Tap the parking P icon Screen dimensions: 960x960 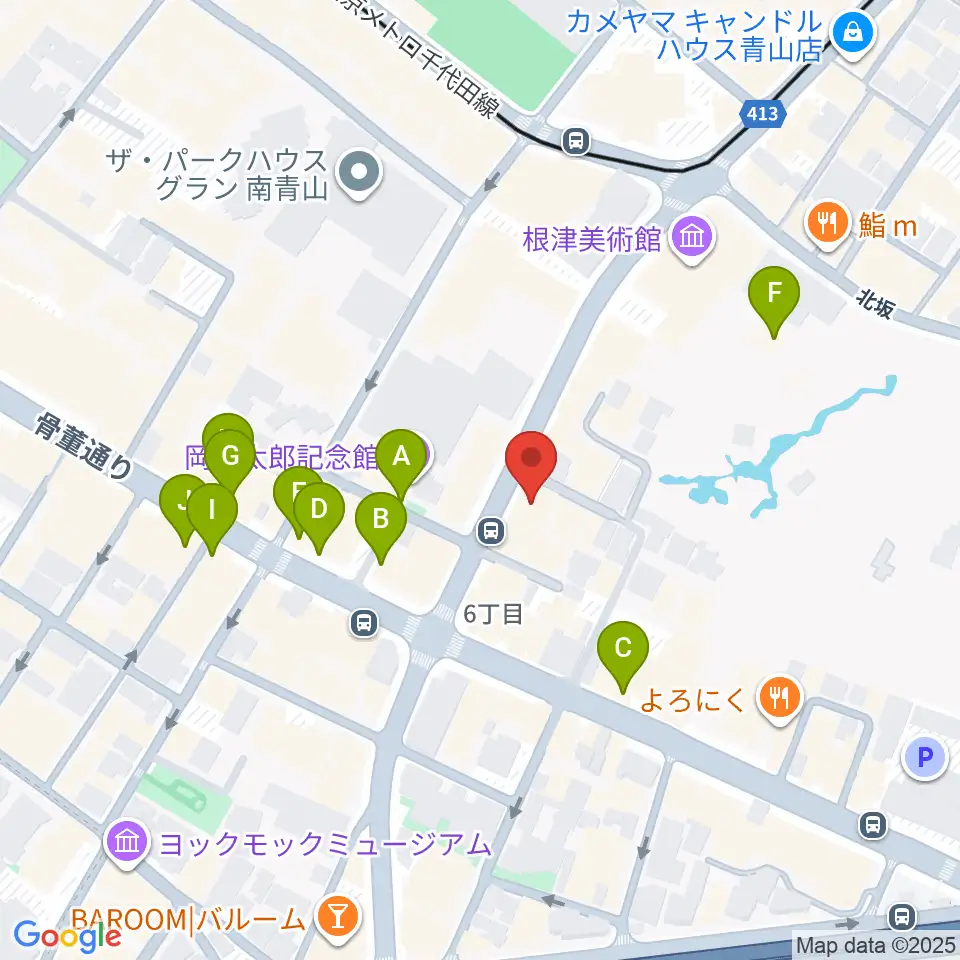[924, 758]
